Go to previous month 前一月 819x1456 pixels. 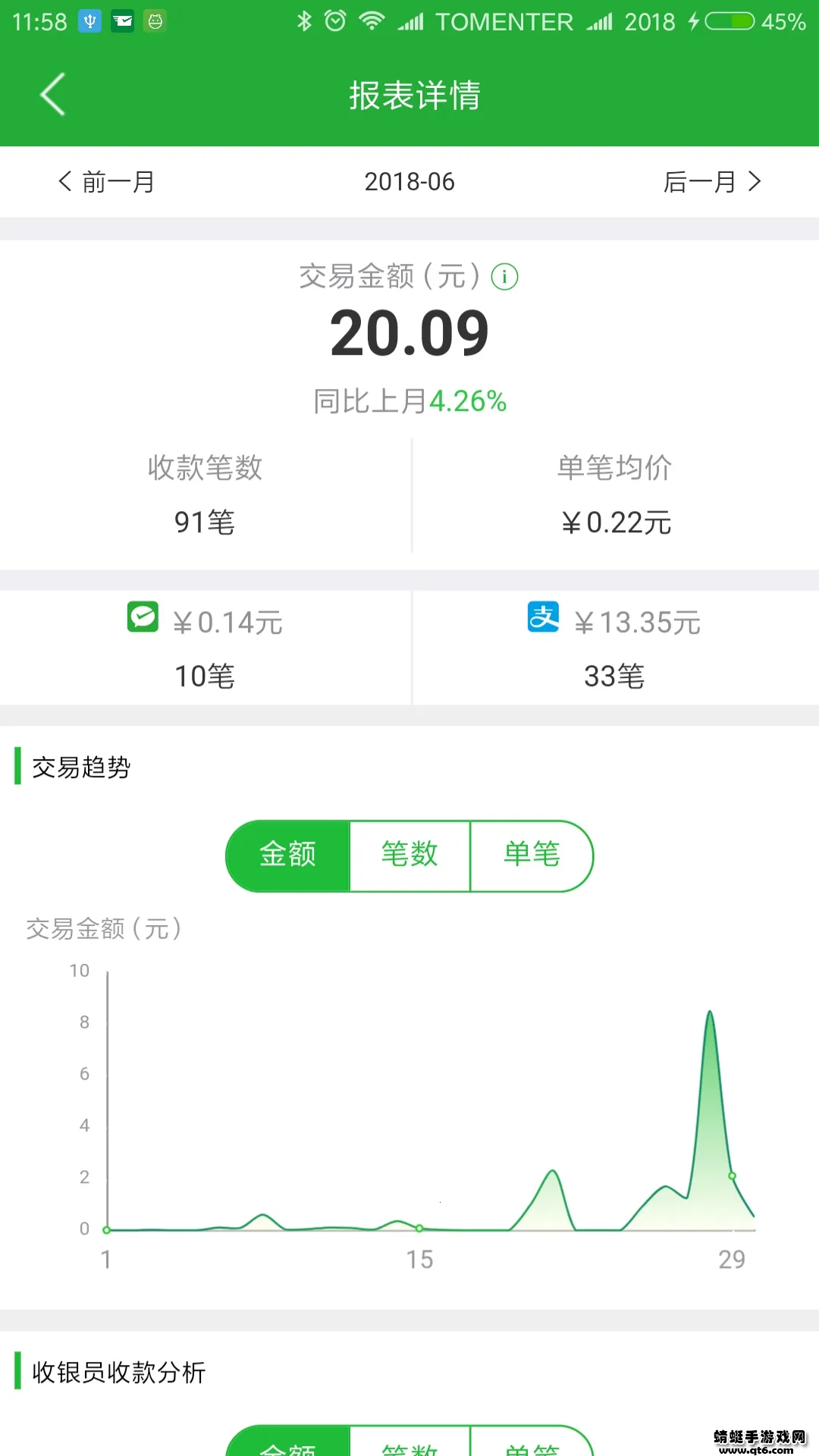[106, 182]
